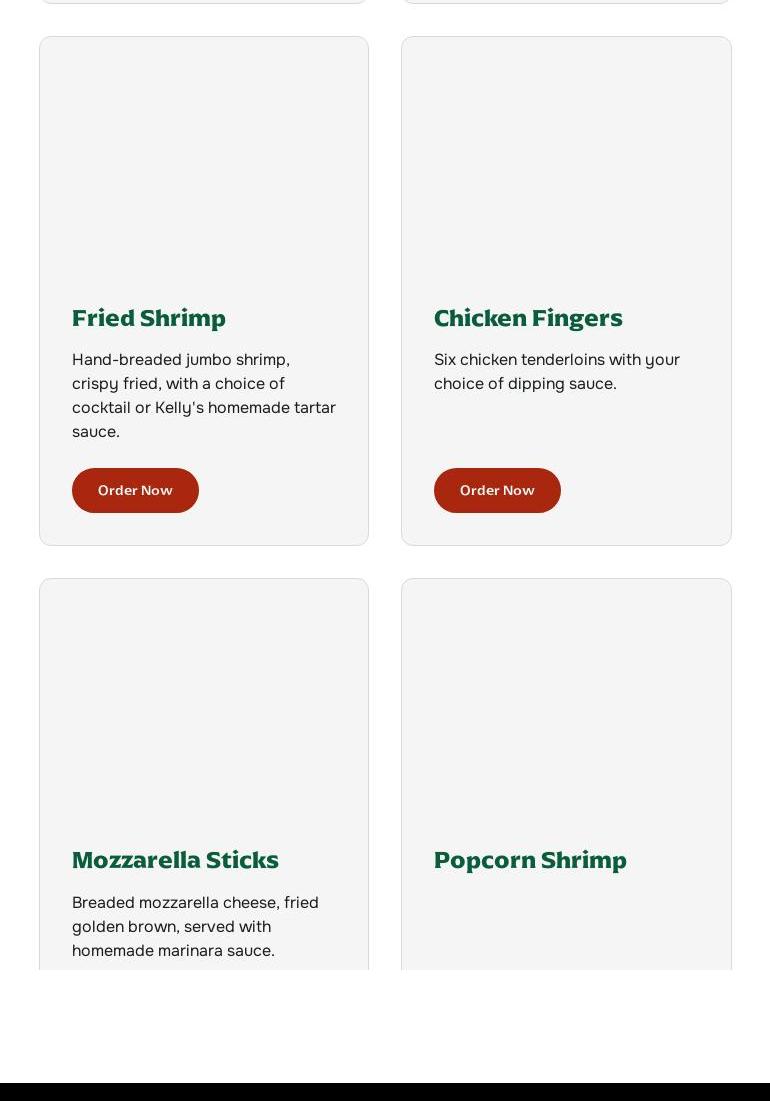Click the Mozzarella Sticks heading

[175, 860]
